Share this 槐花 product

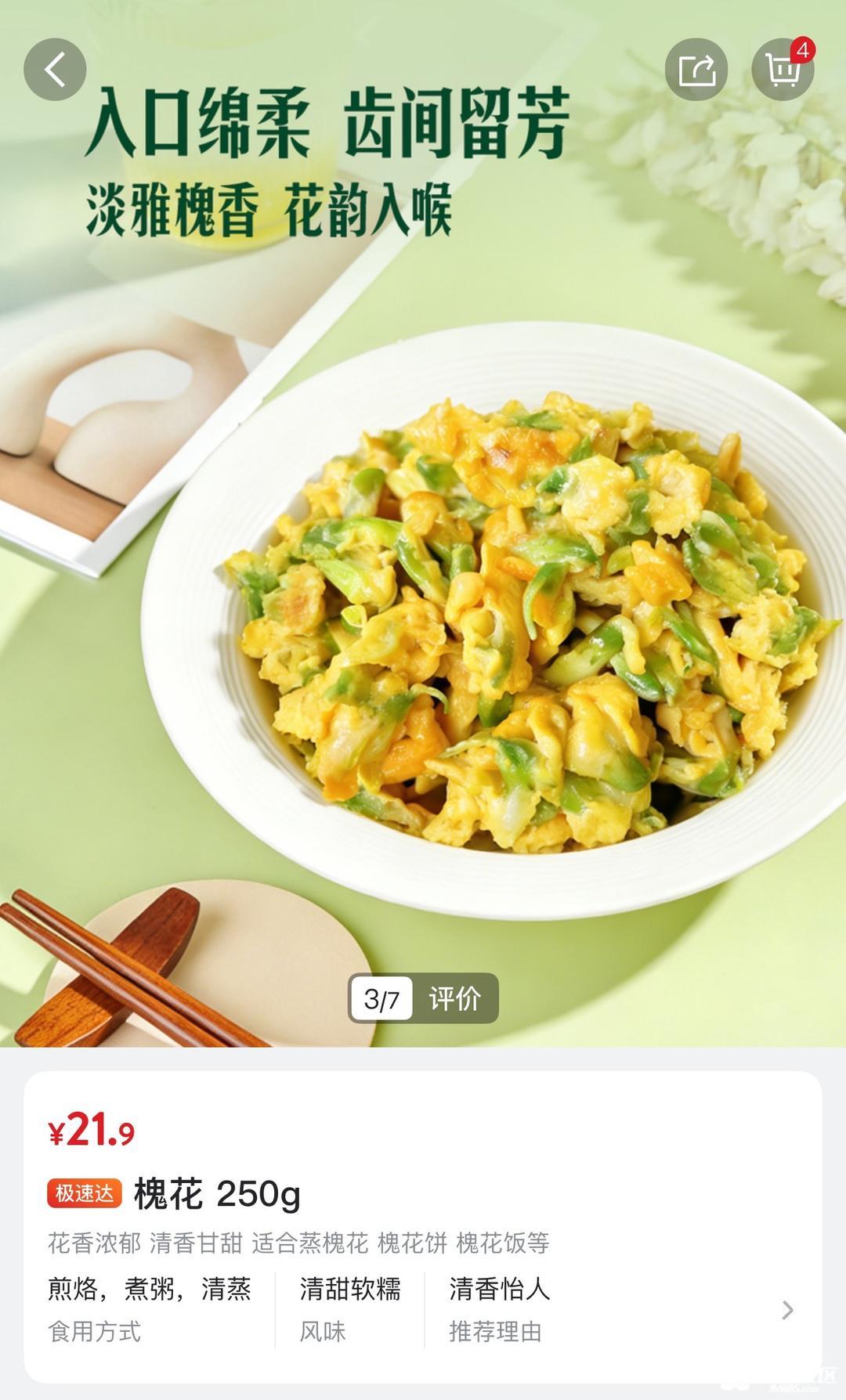[696, 70]
